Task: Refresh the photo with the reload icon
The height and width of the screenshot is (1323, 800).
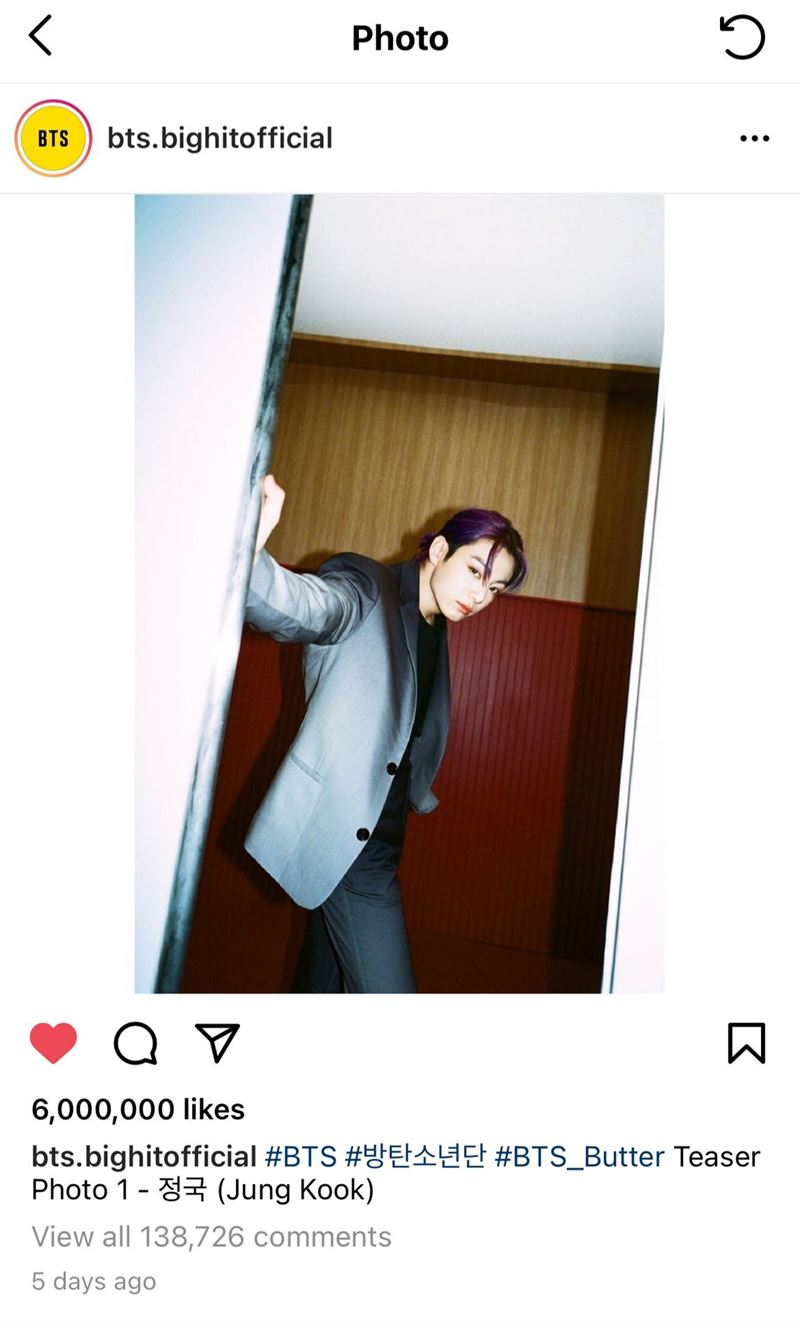Action: click(742, 38)
